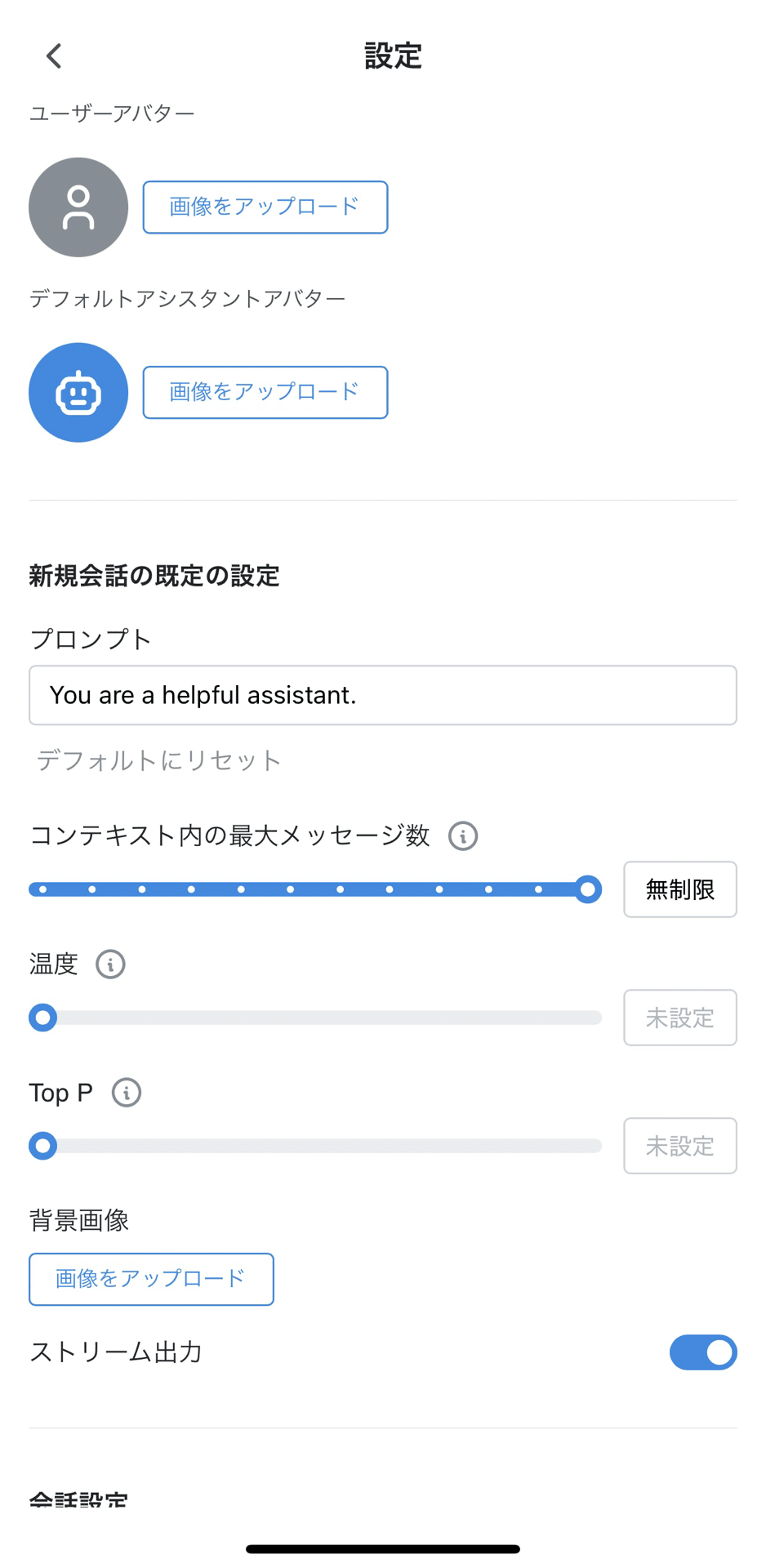Reset prompt via デフォルトにリセット
This screenshot has height=1568, width=766.
point(159,760)
